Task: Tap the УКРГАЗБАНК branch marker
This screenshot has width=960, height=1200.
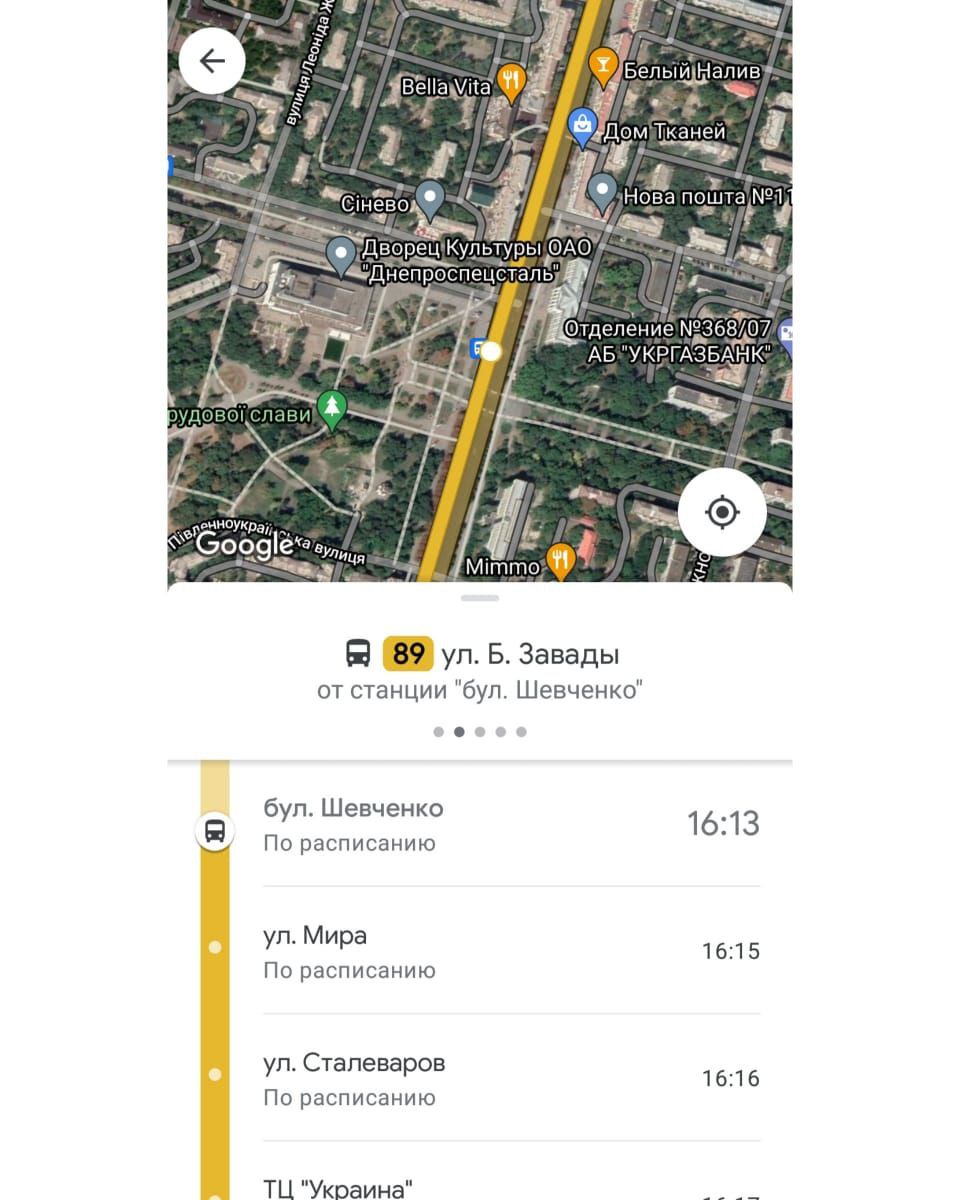Action: pos(786,338)
